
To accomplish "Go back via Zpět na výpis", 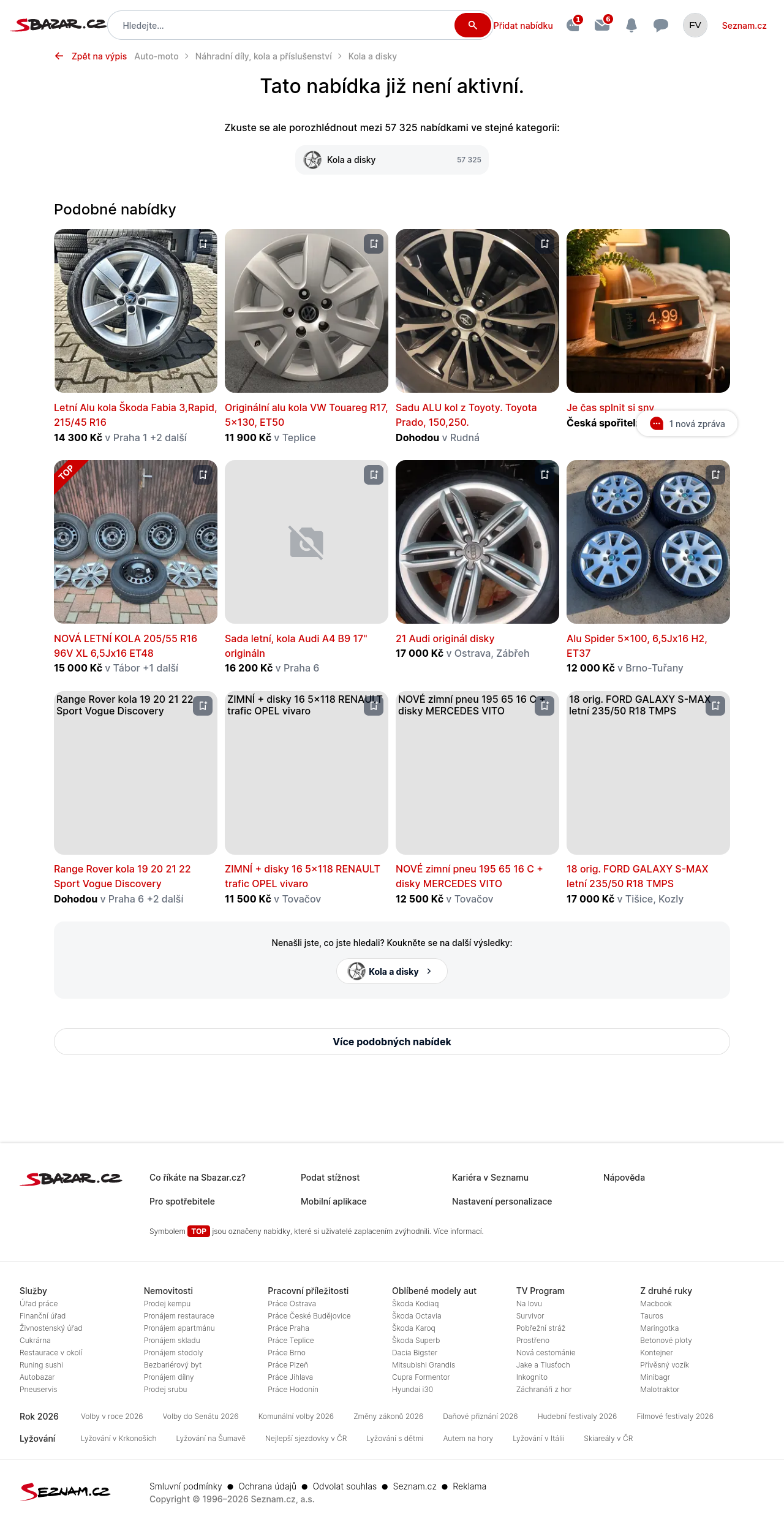I will click(91, 56).
